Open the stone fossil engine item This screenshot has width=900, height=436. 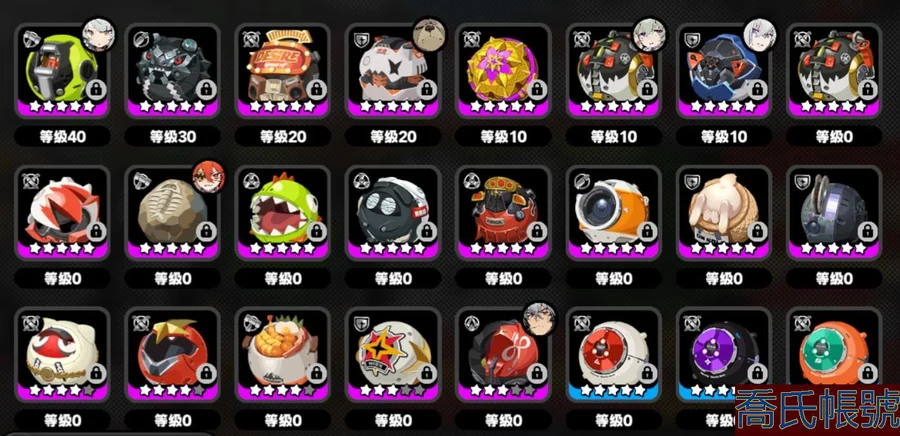click(172, 213)
